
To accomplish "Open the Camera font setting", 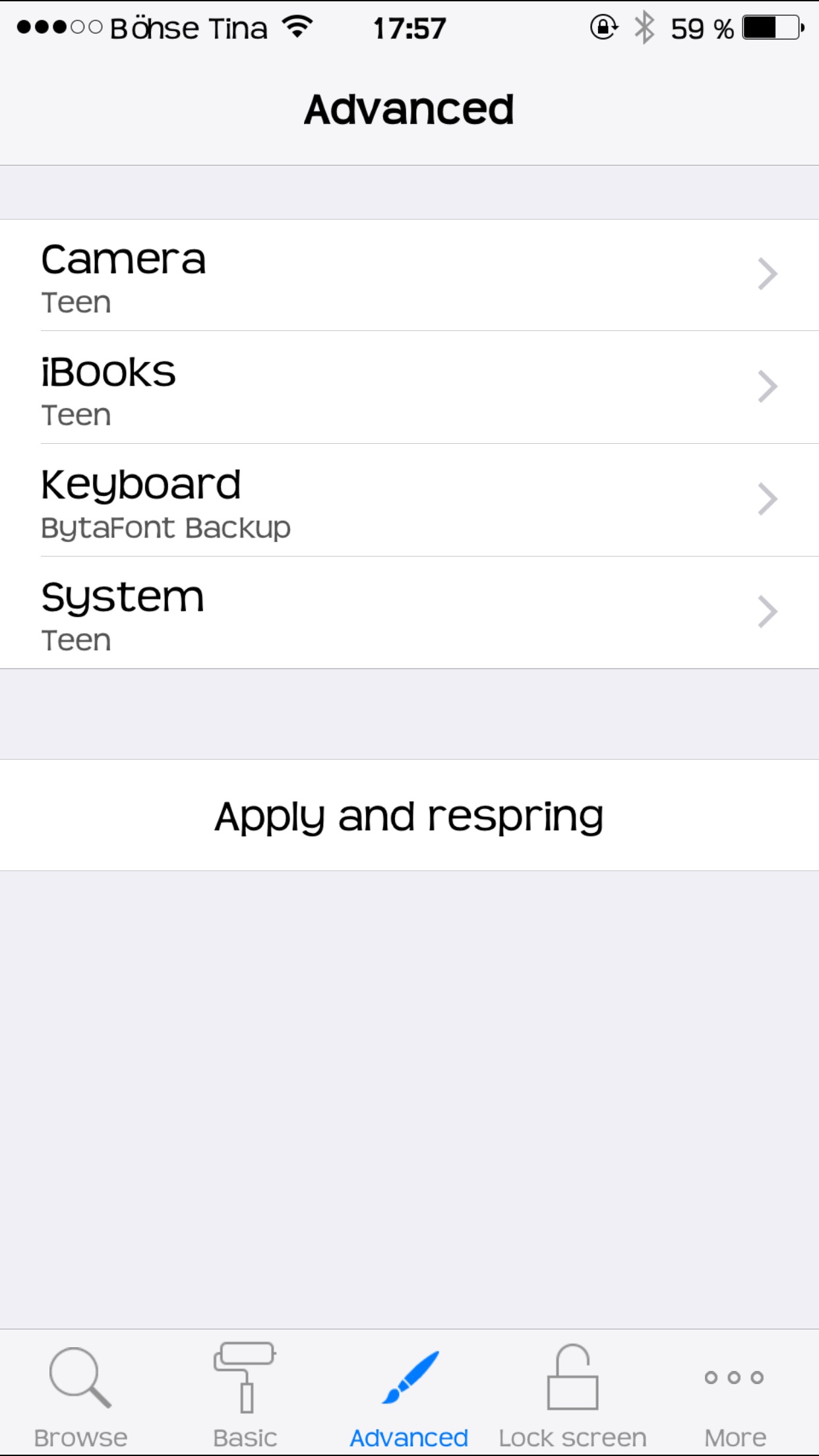I will pos(409,276).
